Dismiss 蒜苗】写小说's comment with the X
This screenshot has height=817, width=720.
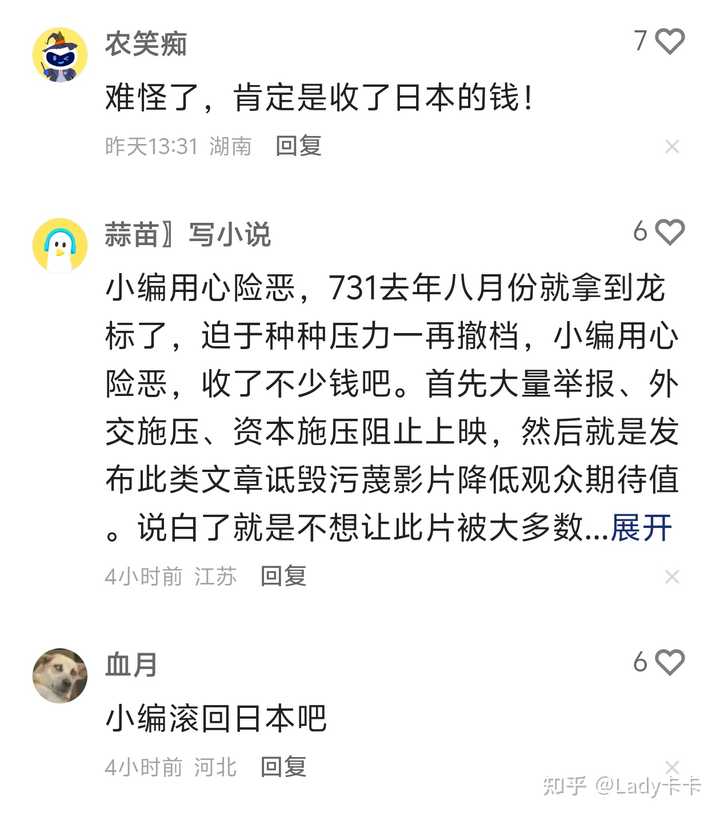672,577
